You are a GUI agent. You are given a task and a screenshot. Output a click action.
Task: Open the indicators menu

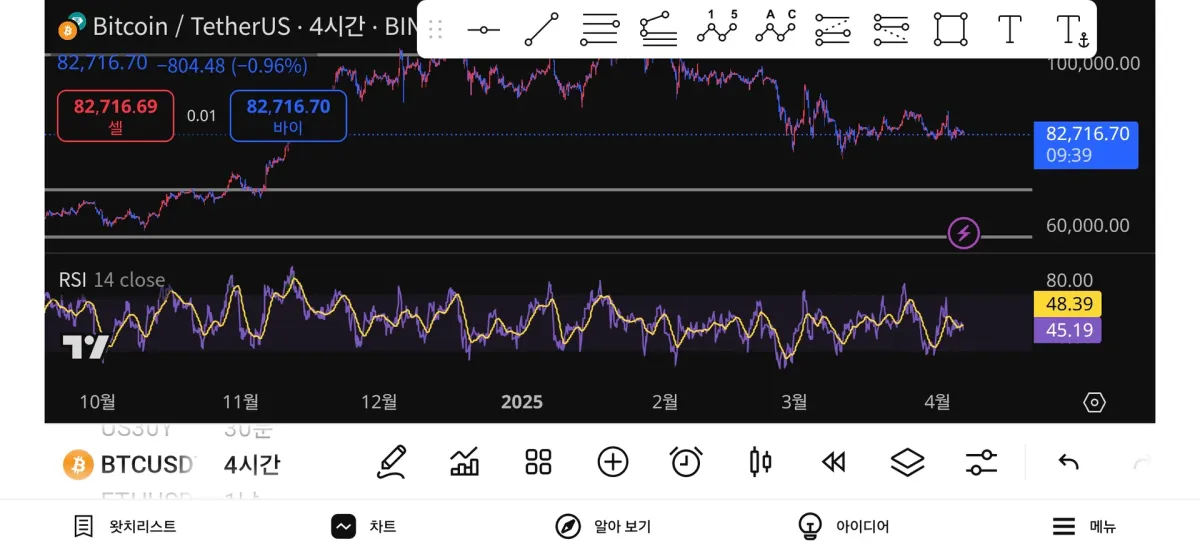pos(465,462)
